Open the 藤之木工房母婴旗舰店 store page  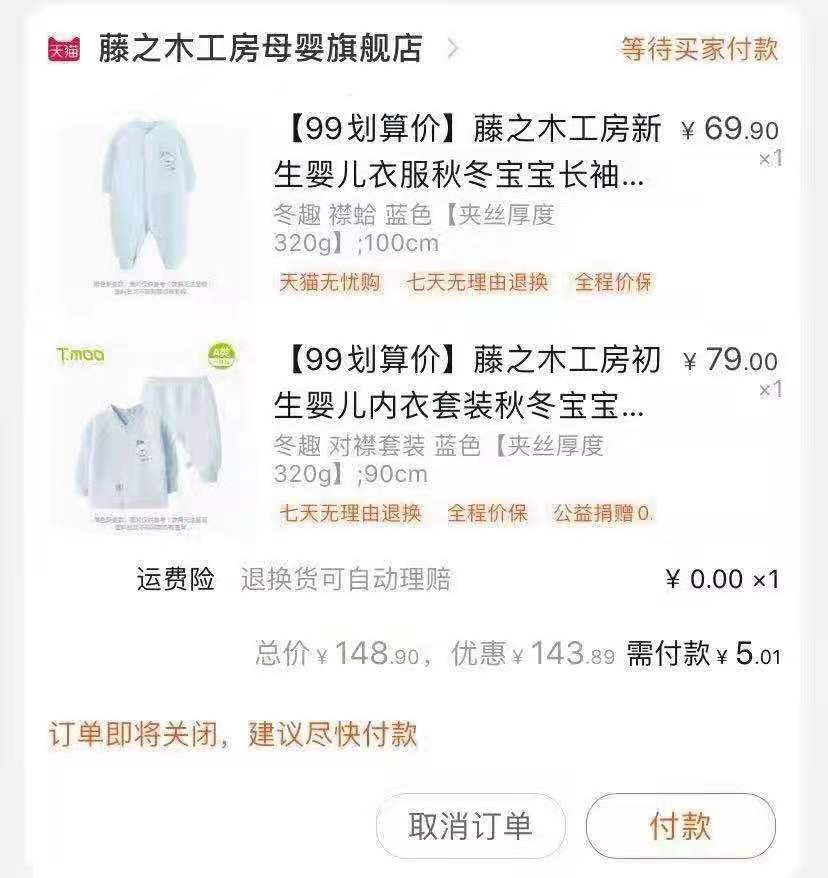point(260,48)
